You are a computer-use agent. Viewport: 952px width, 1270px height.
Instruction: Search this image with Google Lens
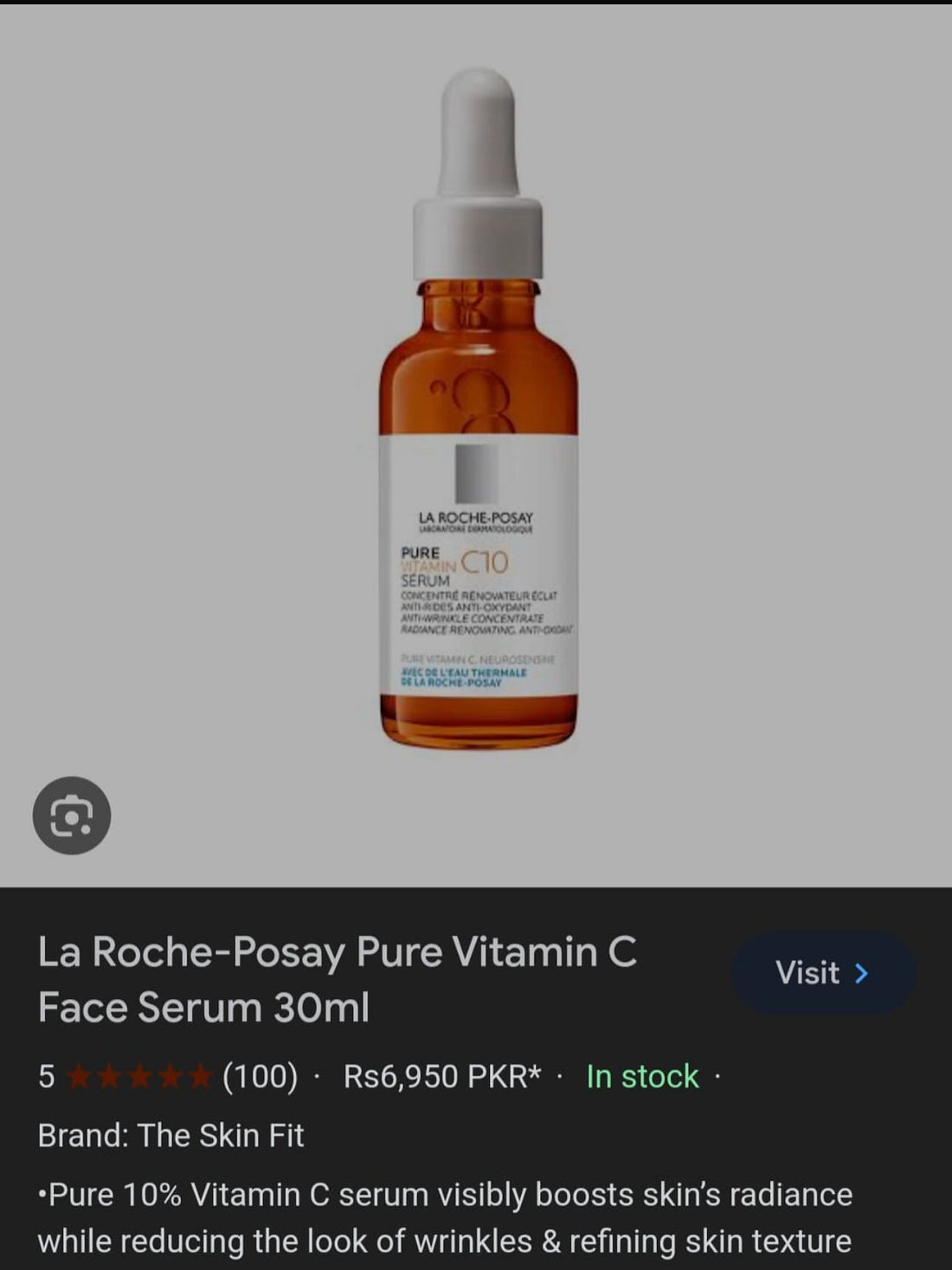tap(72, 816)
